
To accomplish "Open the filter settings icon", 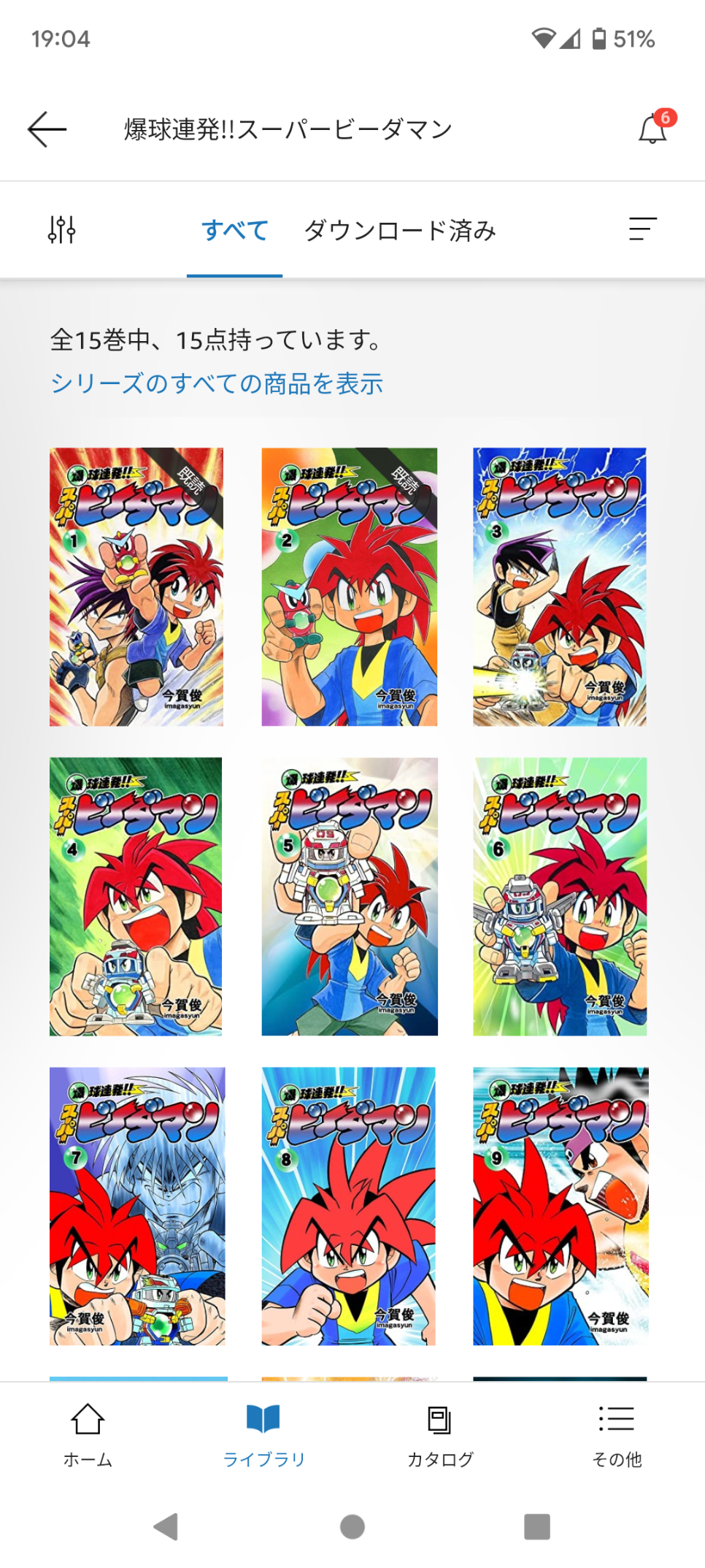I will pos(62,229).
